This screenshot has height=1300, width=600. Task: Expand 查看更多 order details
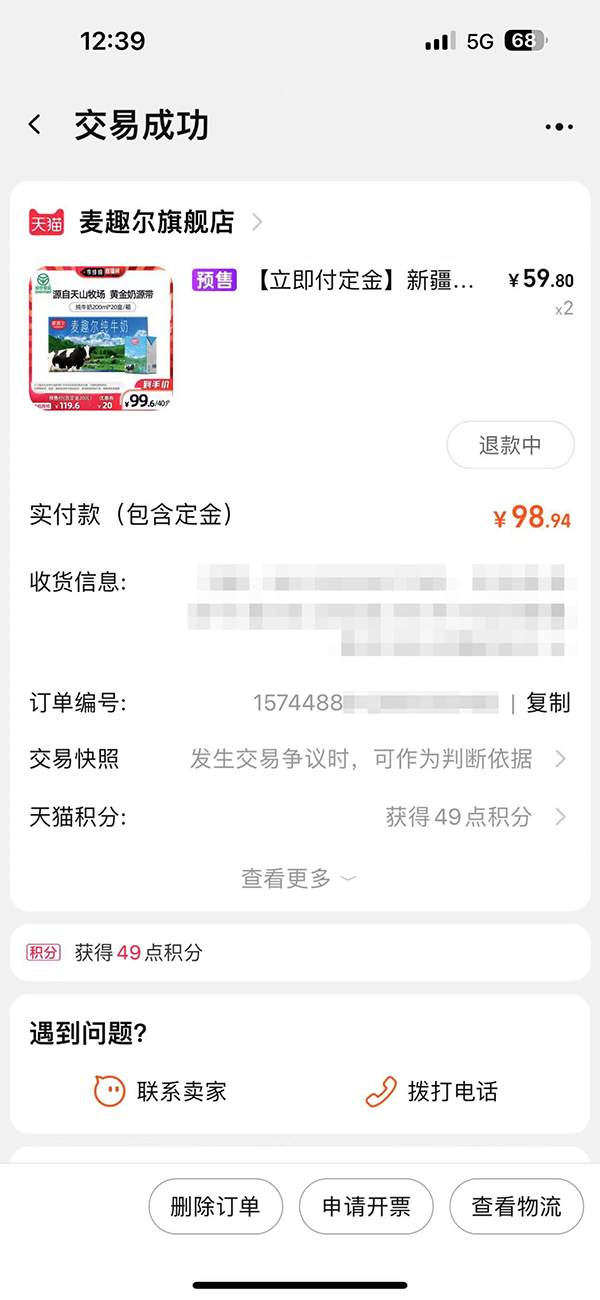298,878
